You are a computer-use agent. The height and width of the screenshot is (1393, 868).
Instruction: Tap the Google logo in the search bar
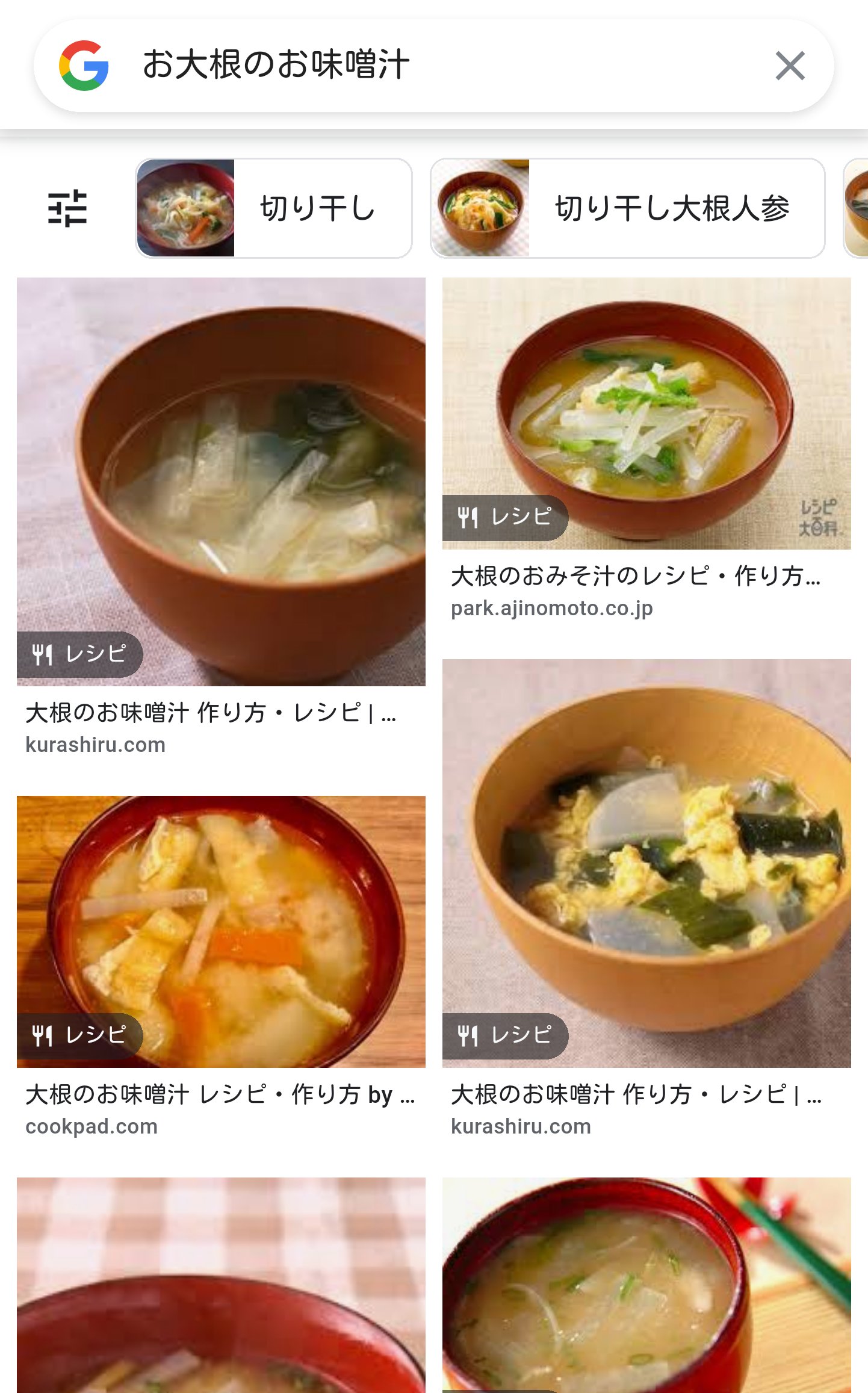point(84,66)
